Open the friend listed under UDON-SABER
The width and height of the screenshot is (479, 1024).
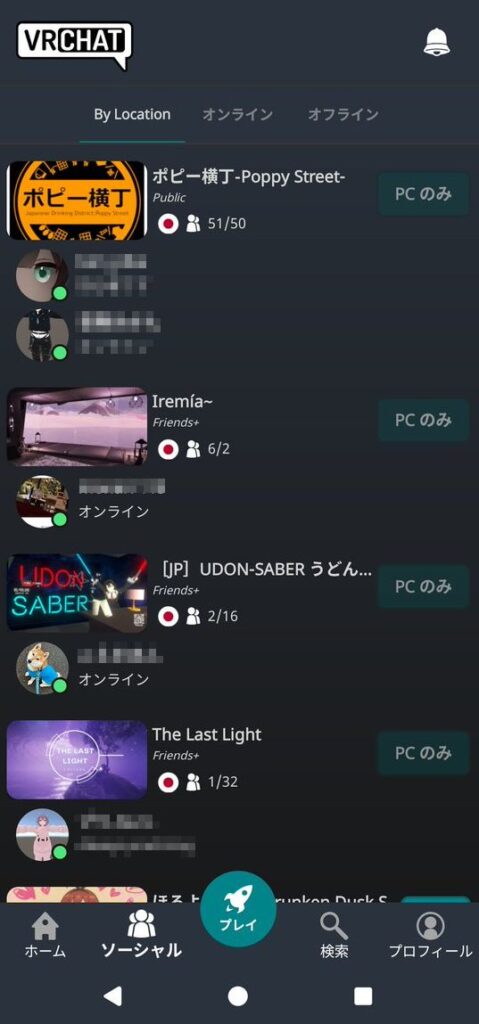point(239,668)
